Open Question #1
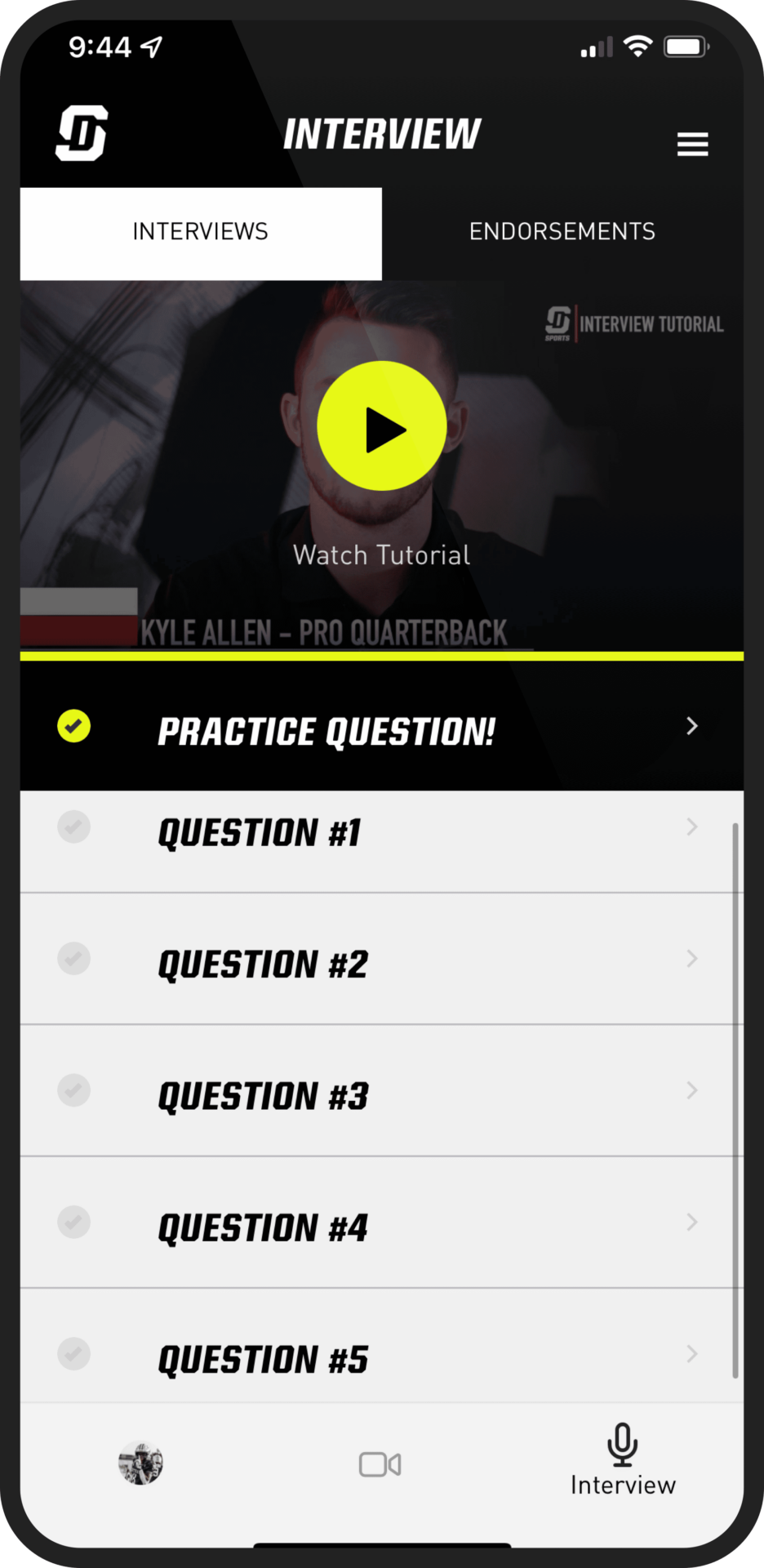764x1568 pixels. pos(381,835)
